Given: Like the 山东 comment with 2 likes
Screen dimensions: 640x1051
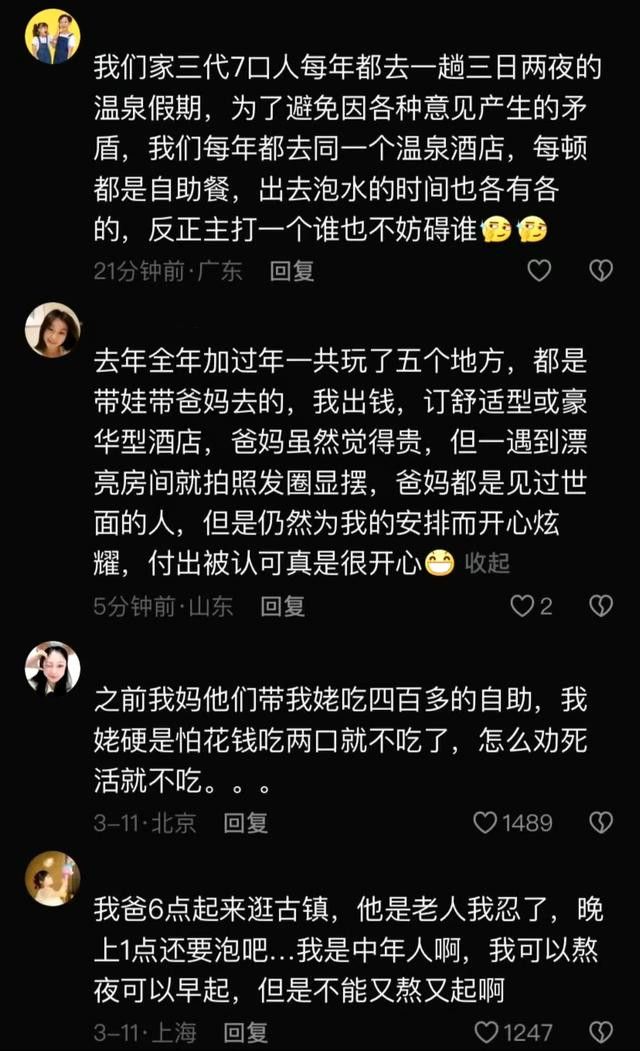Looking at the screenshot, I should point(522,606).
